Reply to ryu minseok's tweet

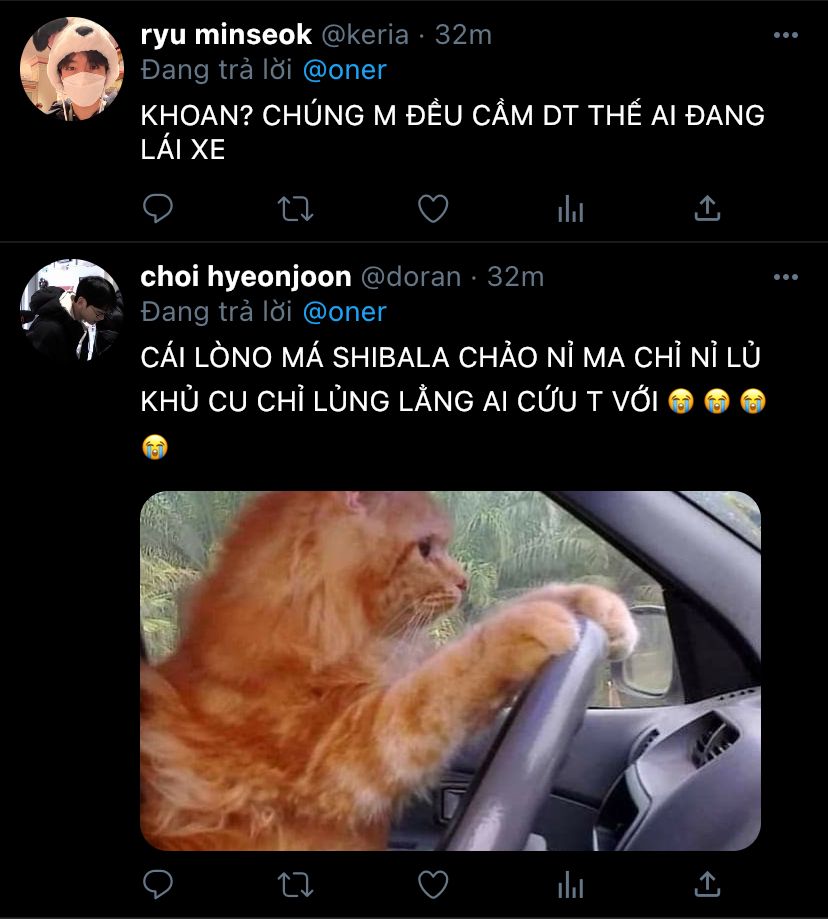158,208
